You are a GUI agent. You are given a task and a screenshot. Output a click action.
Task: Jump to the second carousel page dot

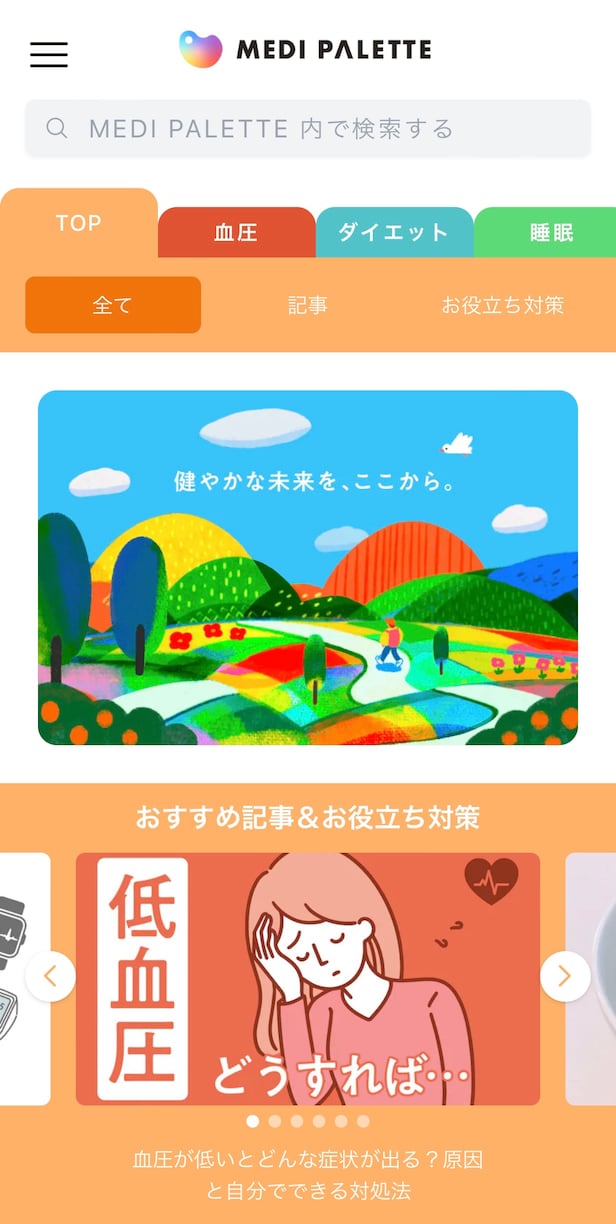pos(275,1121)
